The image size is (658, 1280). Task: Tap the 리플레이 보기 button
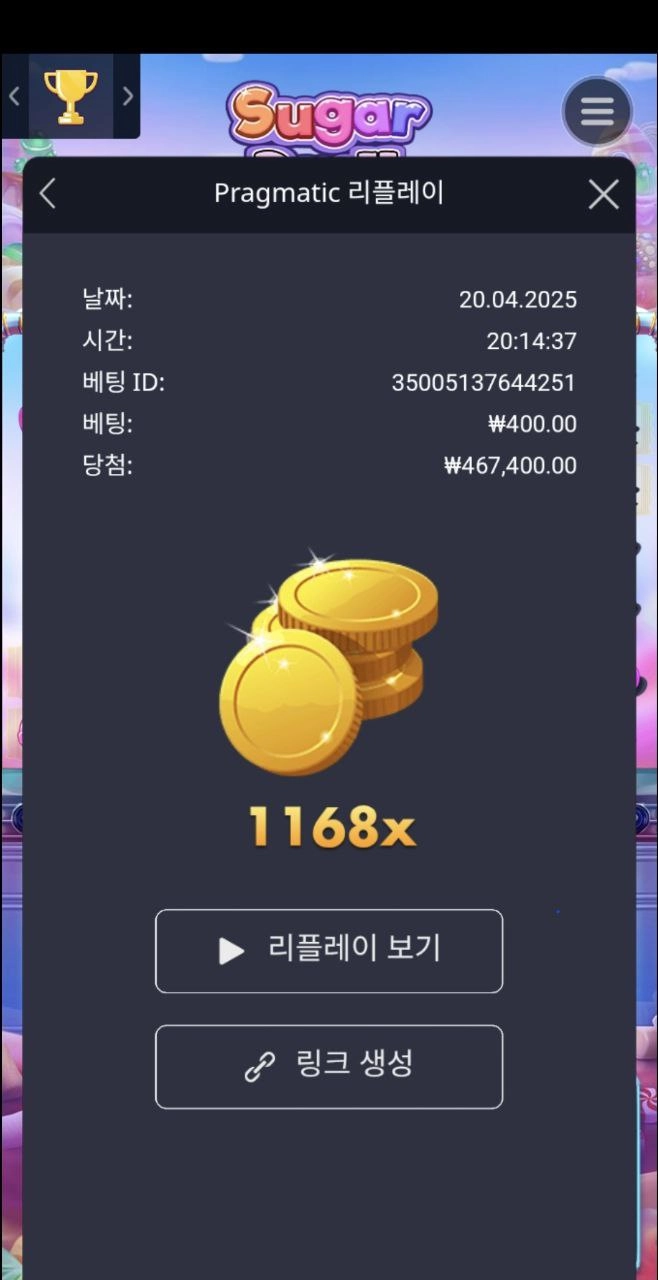tap(329, 950)
